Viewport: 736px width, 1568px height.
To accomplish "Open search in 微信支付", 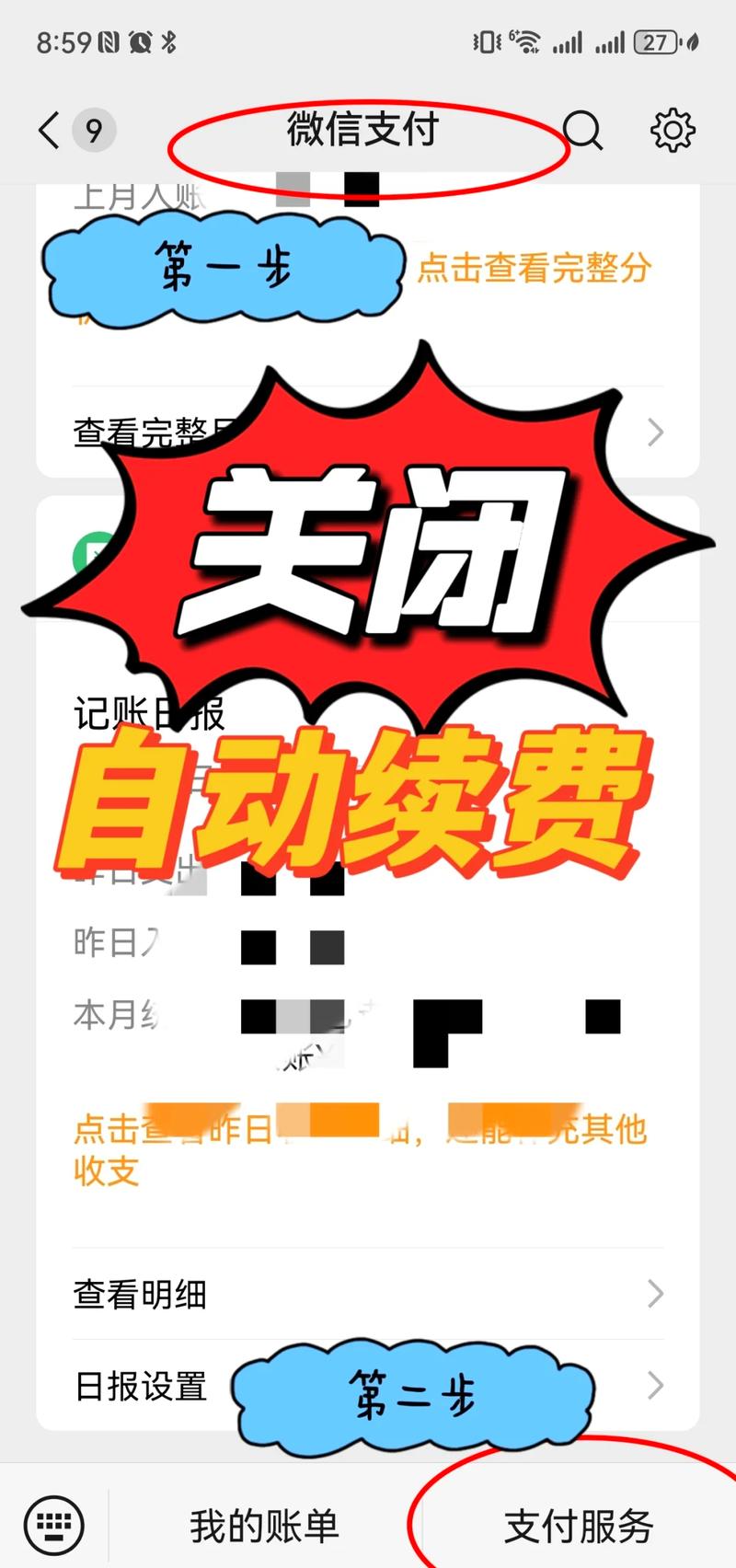I will pyautogui.click(x=581, y=130).
